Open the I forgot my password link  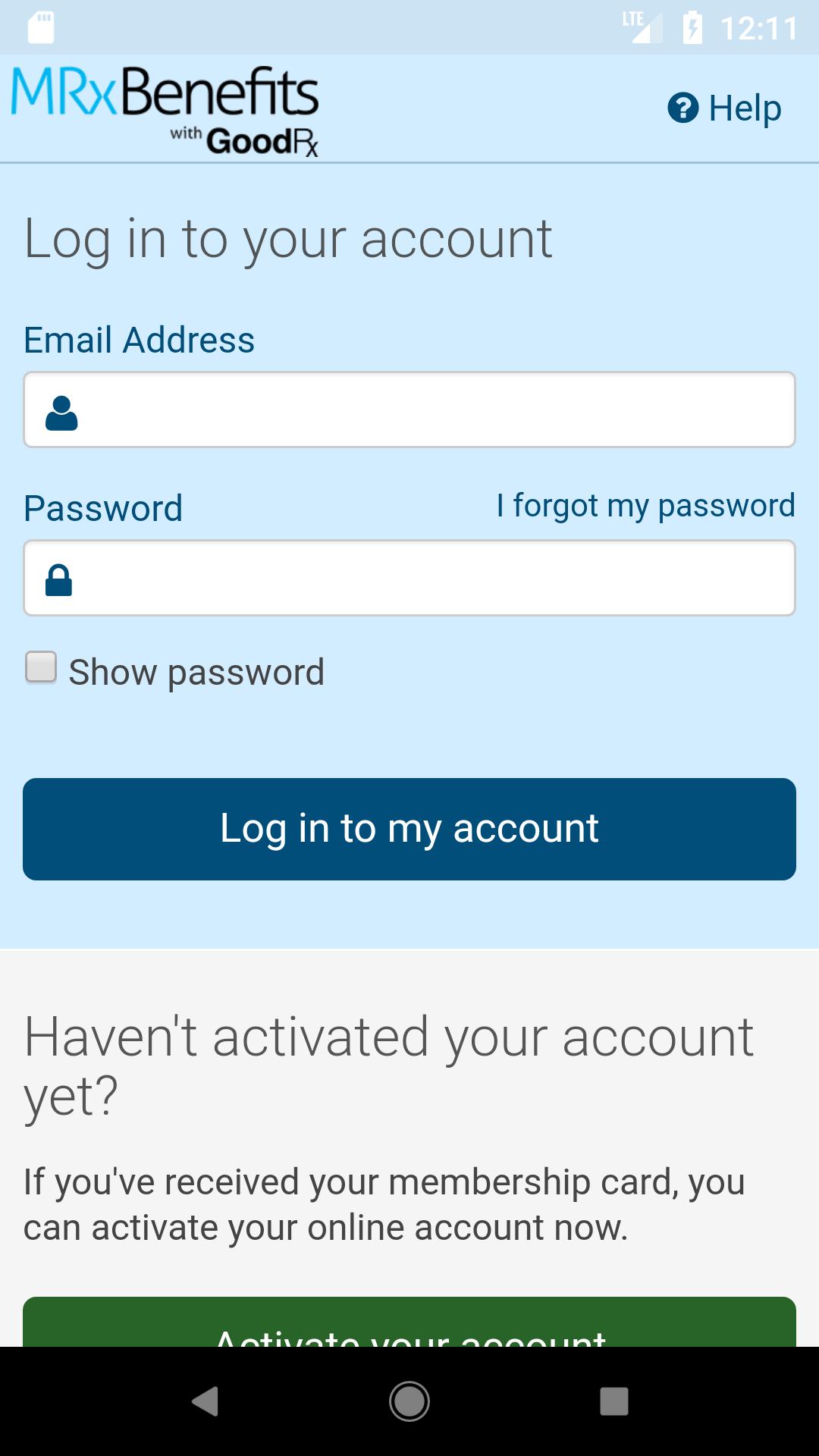(645, 506)
